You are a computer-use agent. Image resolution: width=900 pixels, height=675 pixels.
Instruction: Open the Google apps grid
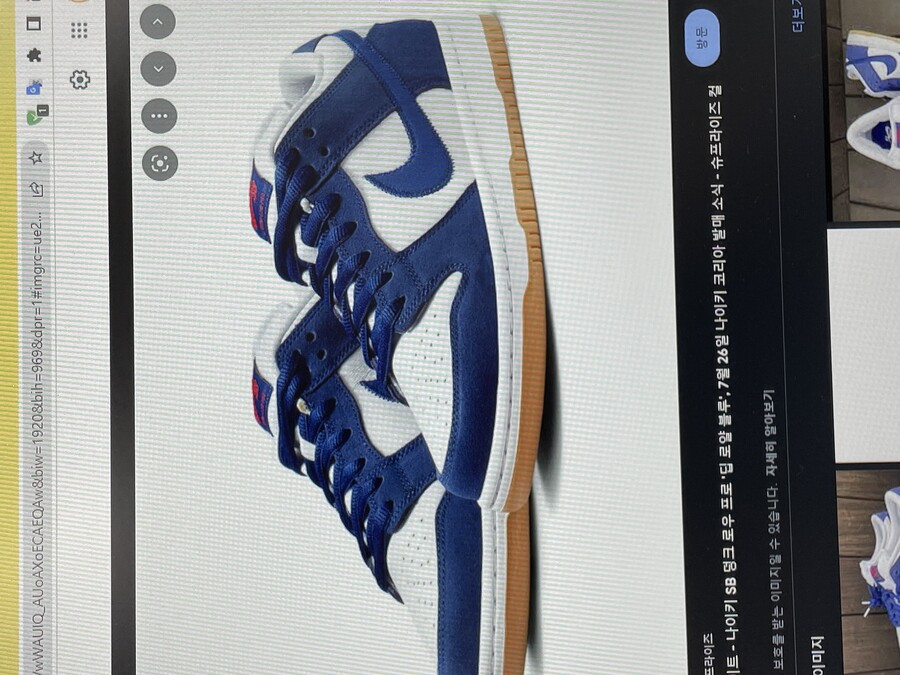pyautogui.click(x=80, y=30)
